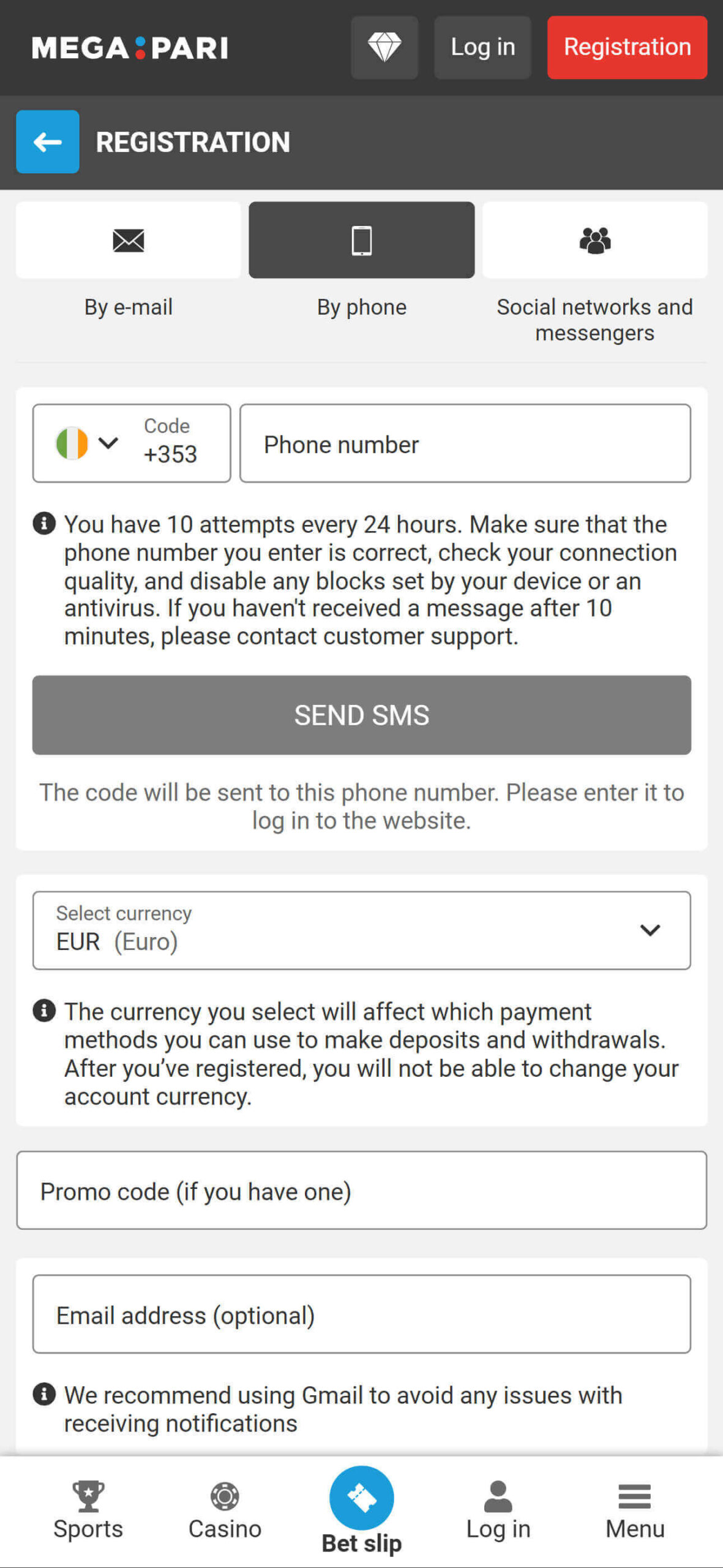Open the Casino tab
This screenshot has height=1568, width=723.
(225, 1510)
